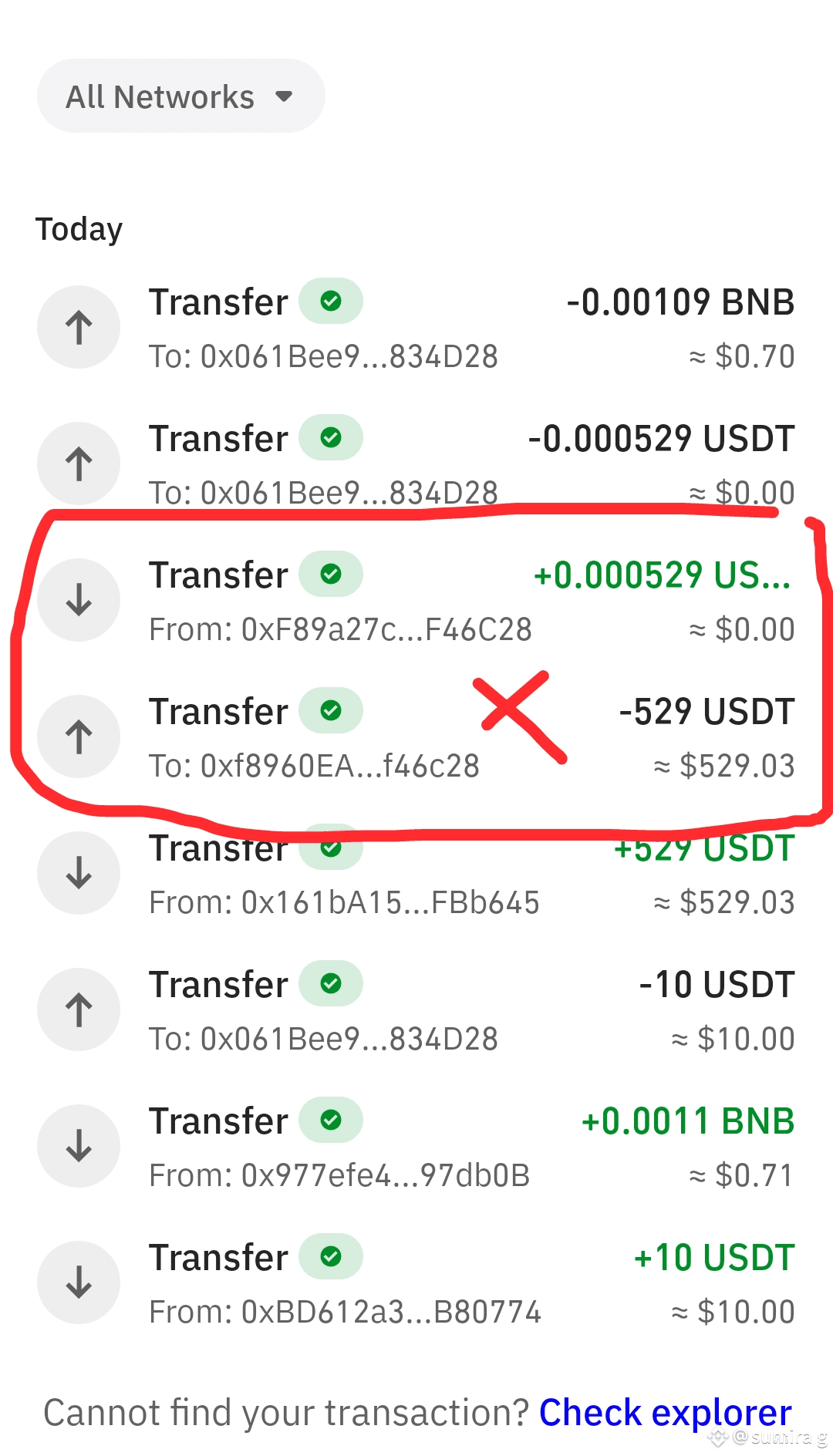Open the -529 USDT transfer
The height and width of the screenshot is (1456, 833).
416,737
